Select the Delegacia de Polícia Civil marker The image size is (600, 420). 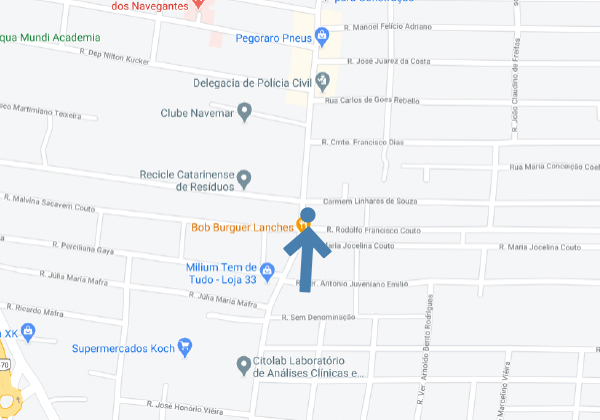click(322, 80)
